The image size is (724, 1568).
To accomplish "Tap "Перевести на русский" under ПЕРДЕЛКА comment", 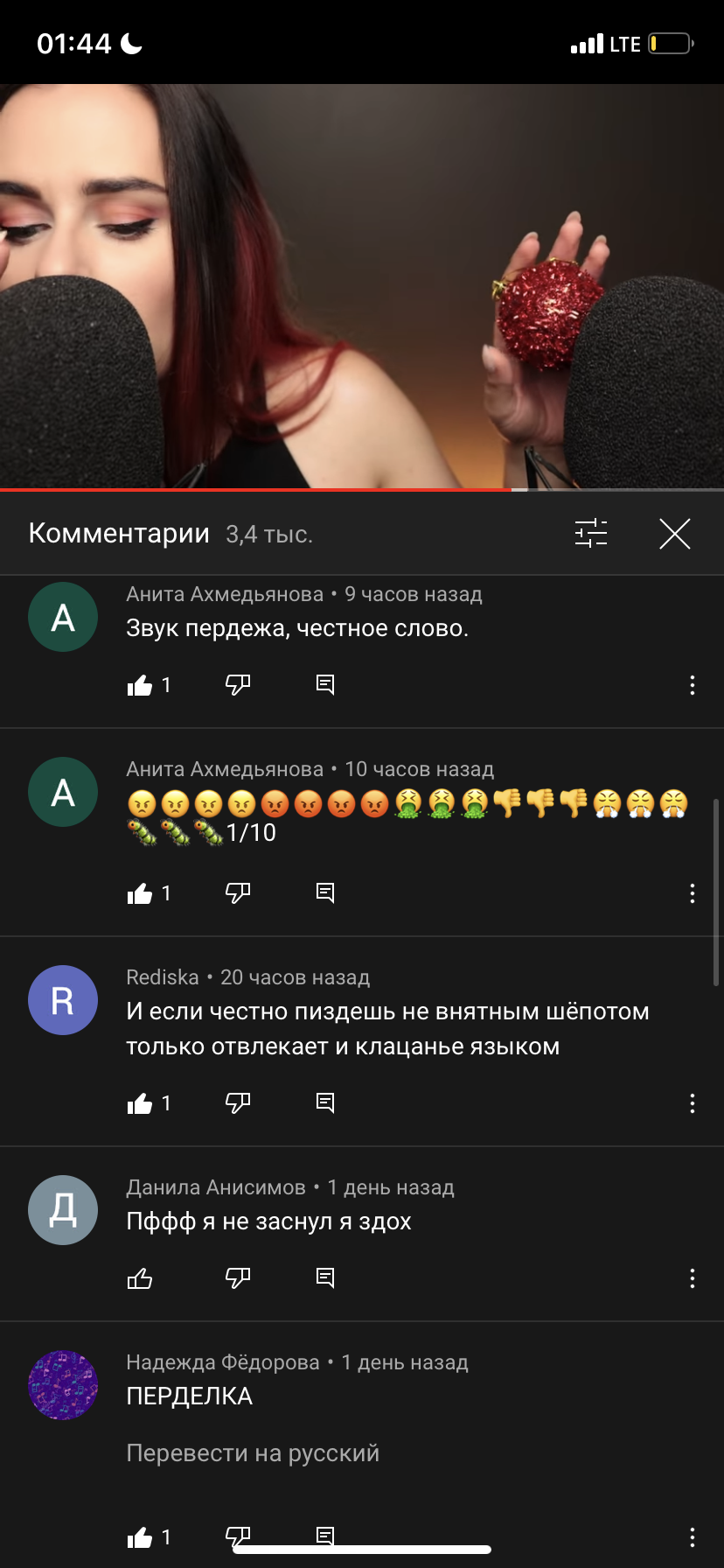I will (253, 1453).
